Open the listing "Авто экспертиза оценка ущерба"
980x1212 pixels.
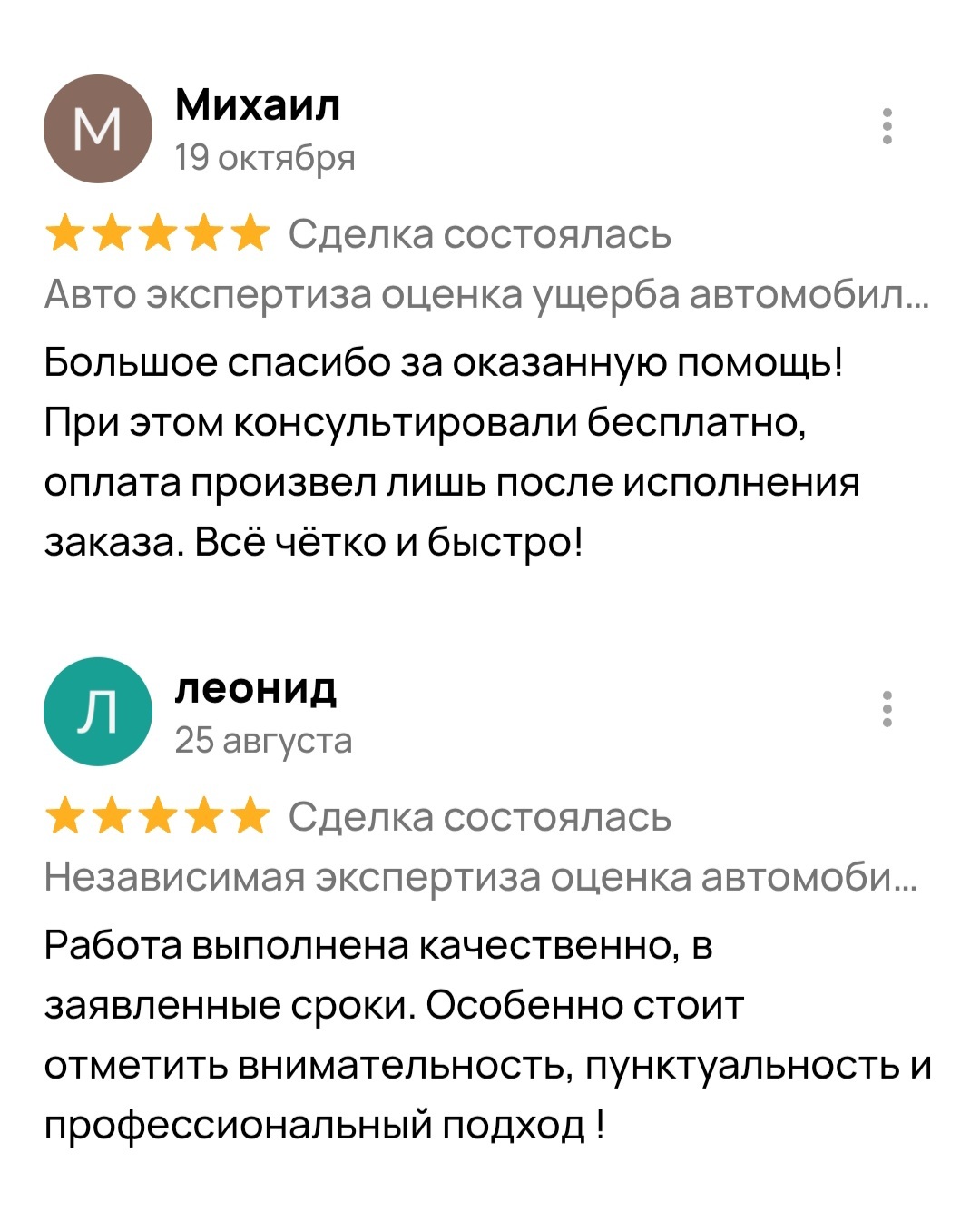(x=486, y=295)
